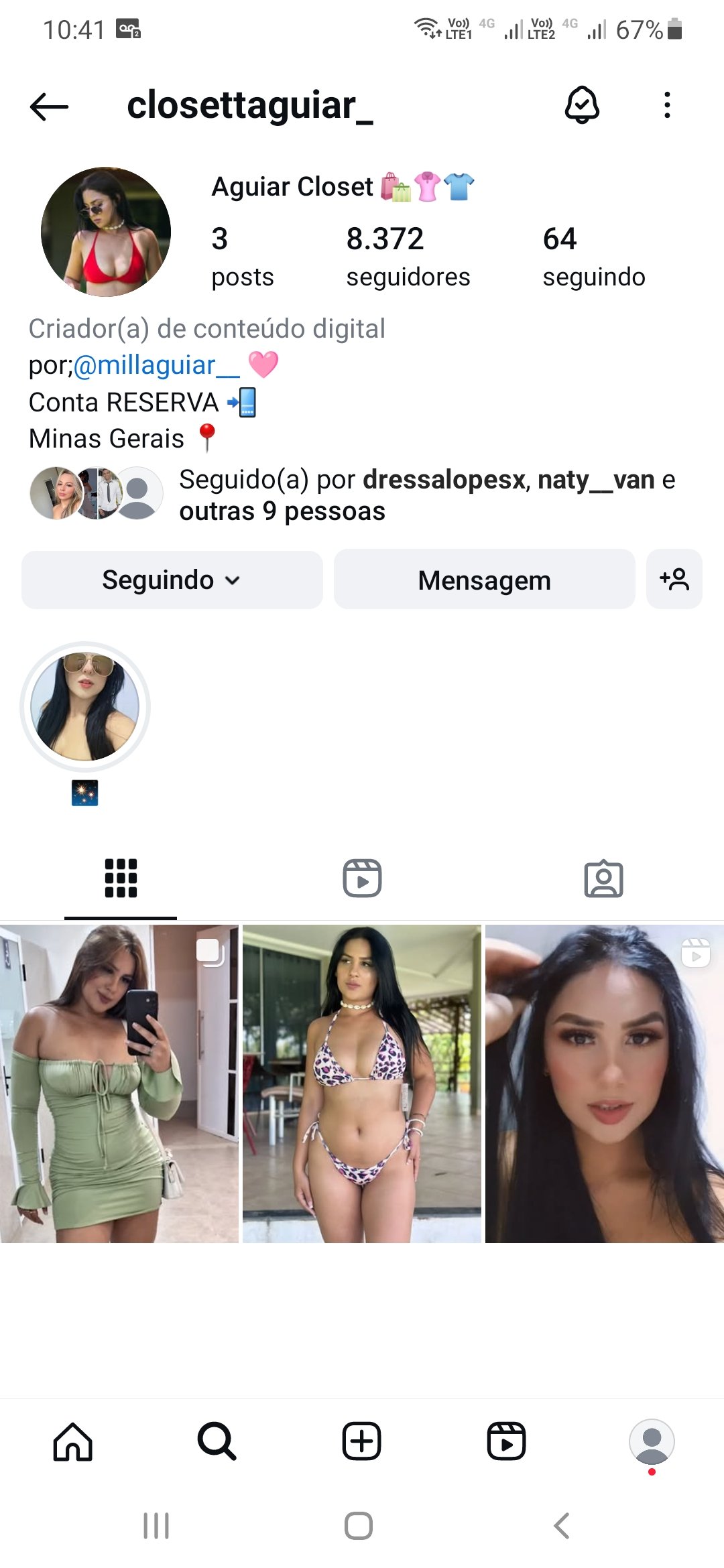This screenshot has height=1568, width=724.
Task: Open the @millaguiar__ profile link
Action: 156,365
